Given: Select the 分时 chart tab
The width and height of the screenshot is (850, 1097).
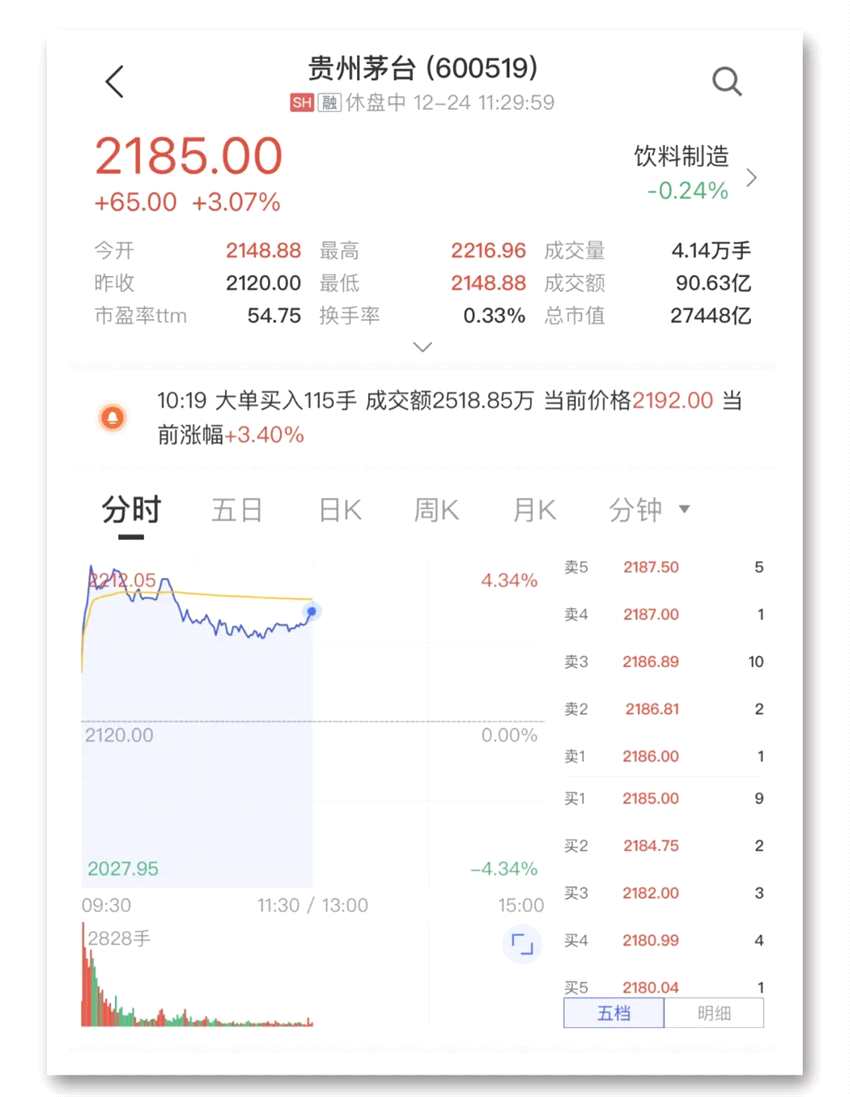Looking at the screenshot, I should point(131,510).
